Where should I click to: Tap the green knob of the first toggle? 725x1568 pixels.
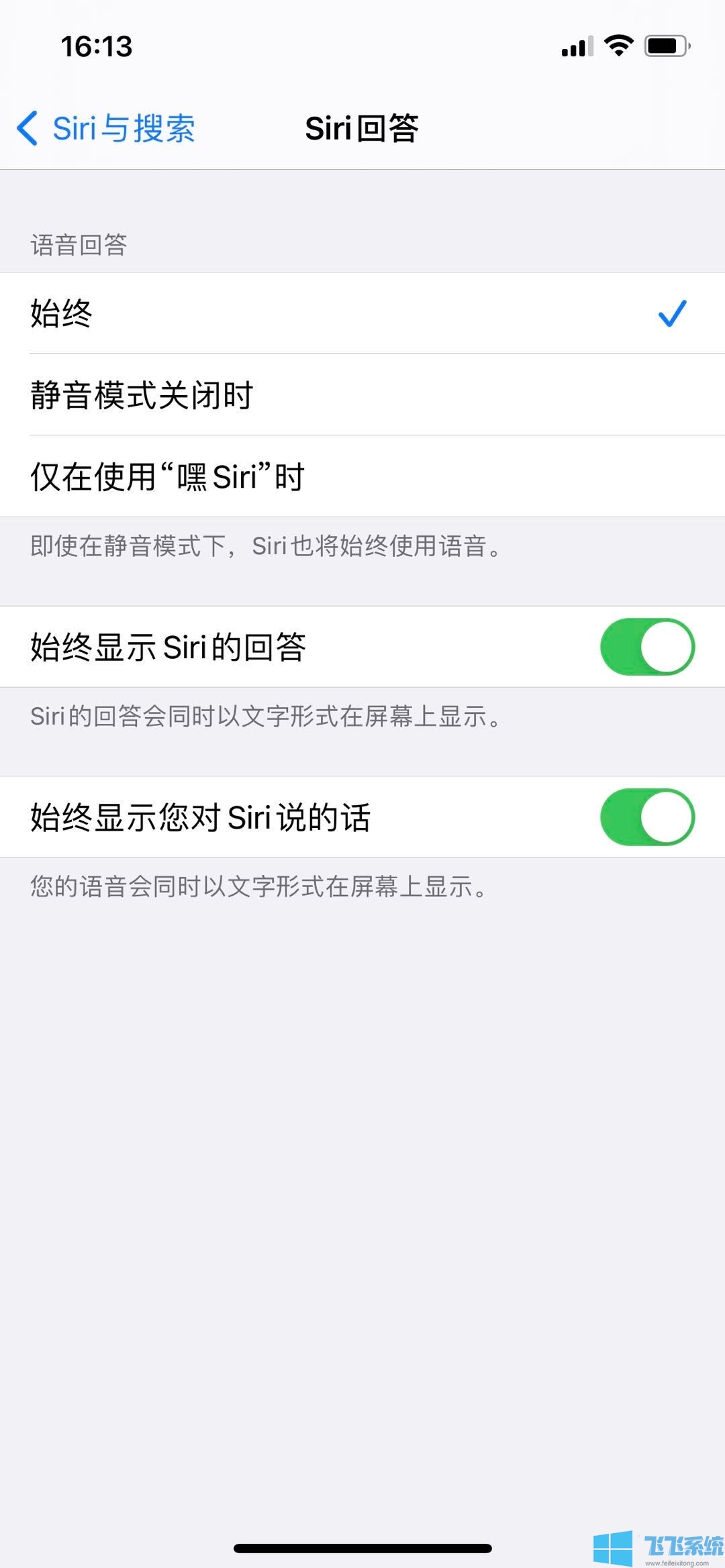coord(665,646)
